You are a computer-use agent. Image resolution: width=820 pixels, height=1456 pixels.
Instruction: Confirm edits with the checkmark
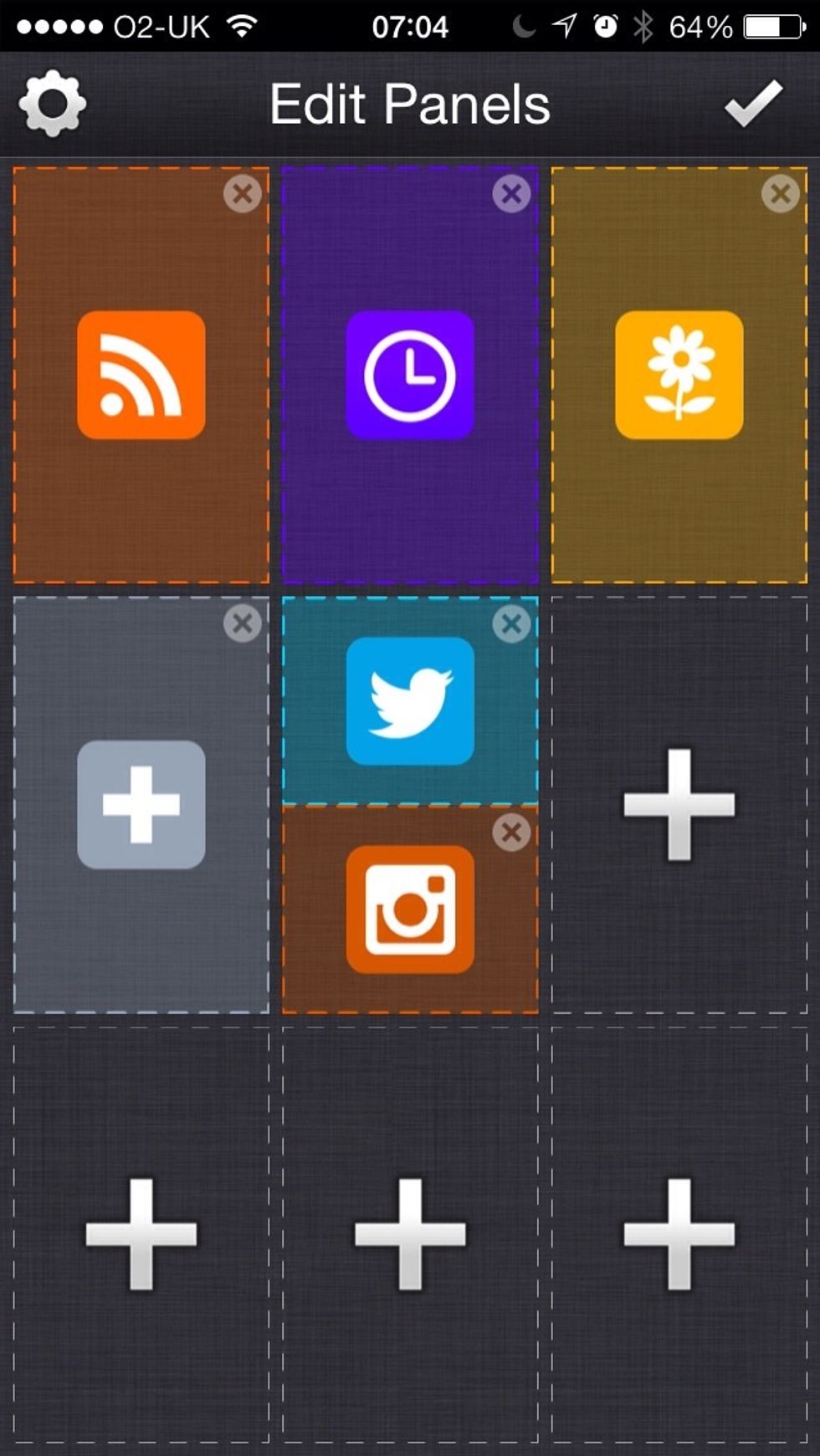pos(751,102)
